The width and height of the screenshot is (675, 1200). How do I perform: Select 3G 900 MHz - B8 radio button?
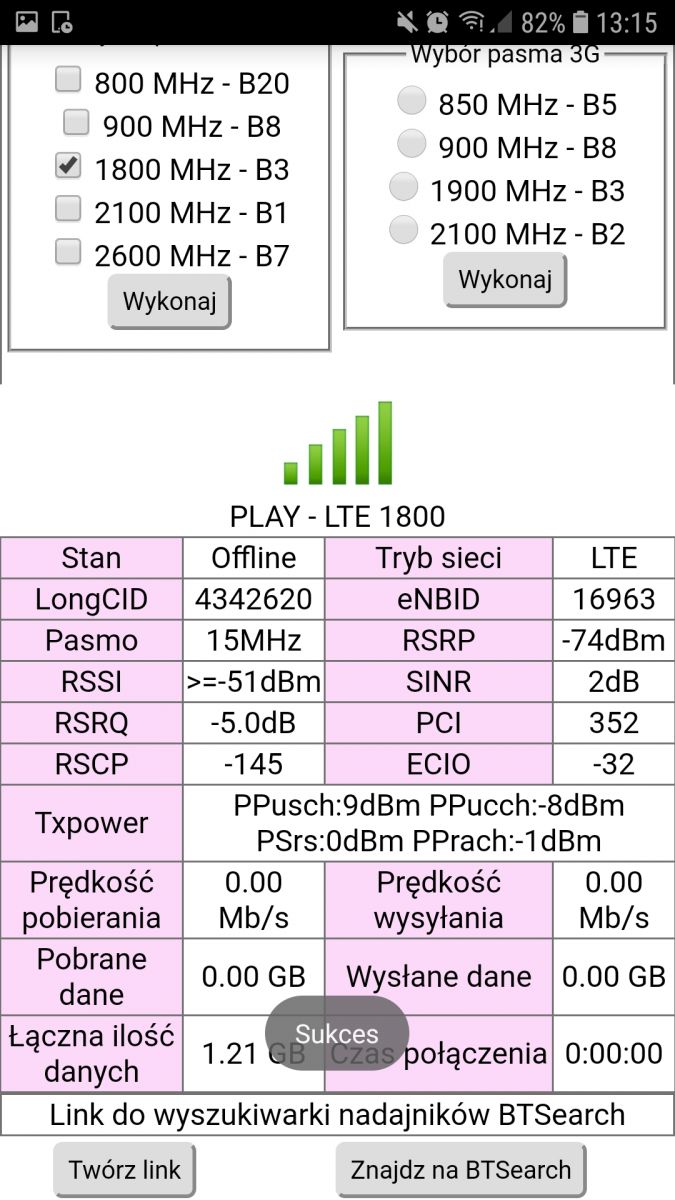(x=411, y=144)
